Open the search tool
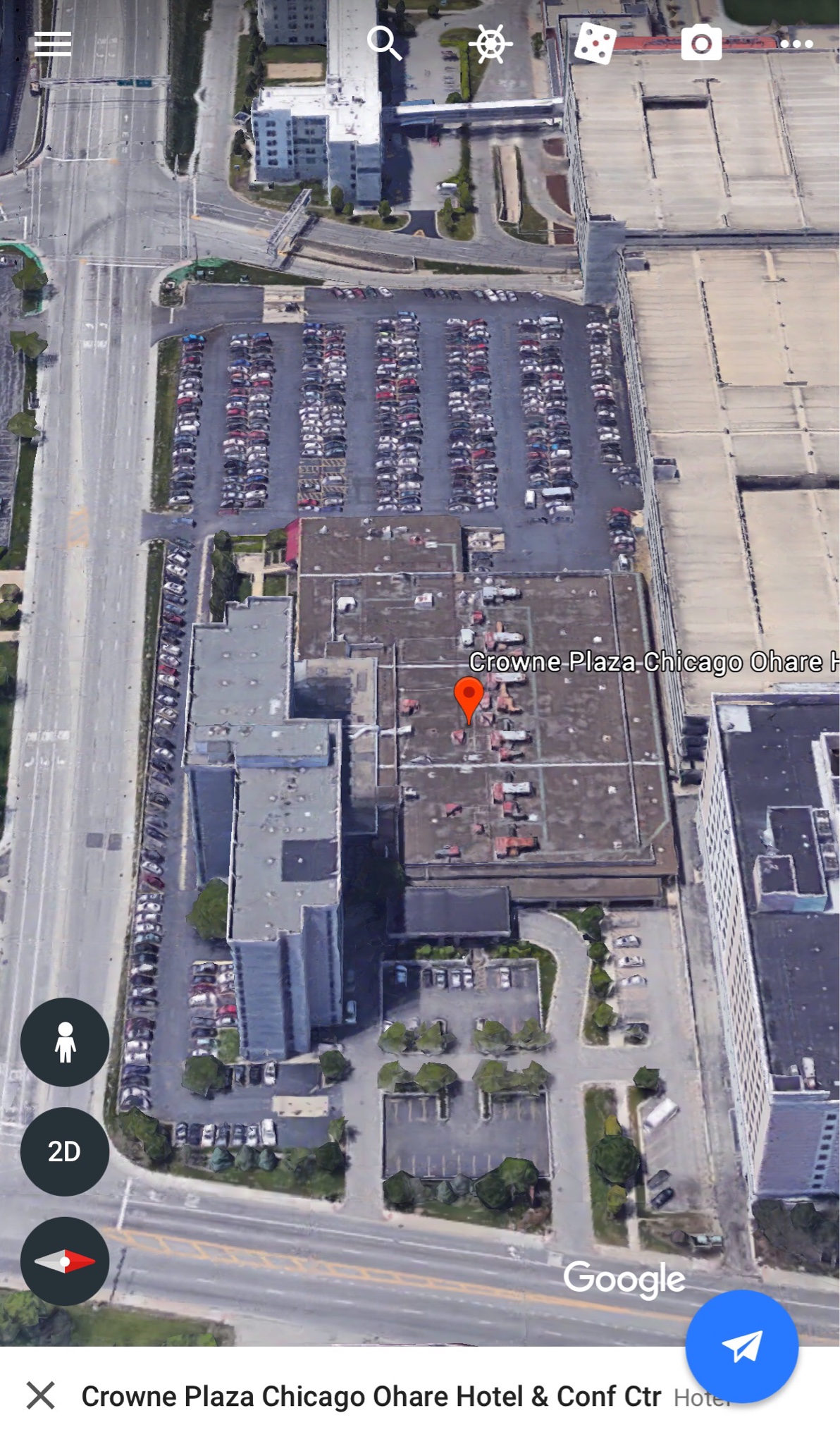 pyautogui.click(x=384, y=44)
